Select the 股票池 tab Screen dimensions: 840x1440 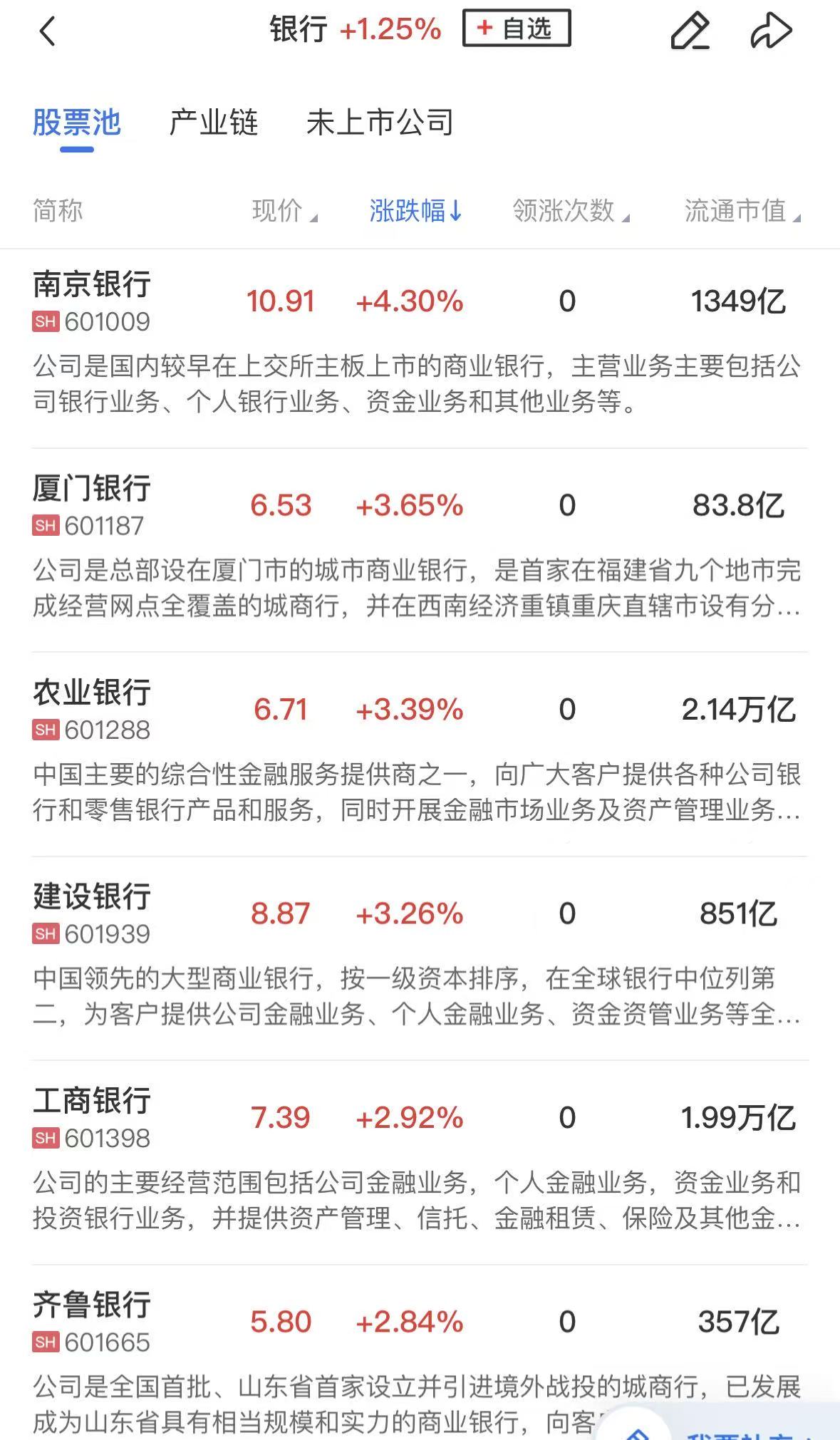(x=77, y=123)
